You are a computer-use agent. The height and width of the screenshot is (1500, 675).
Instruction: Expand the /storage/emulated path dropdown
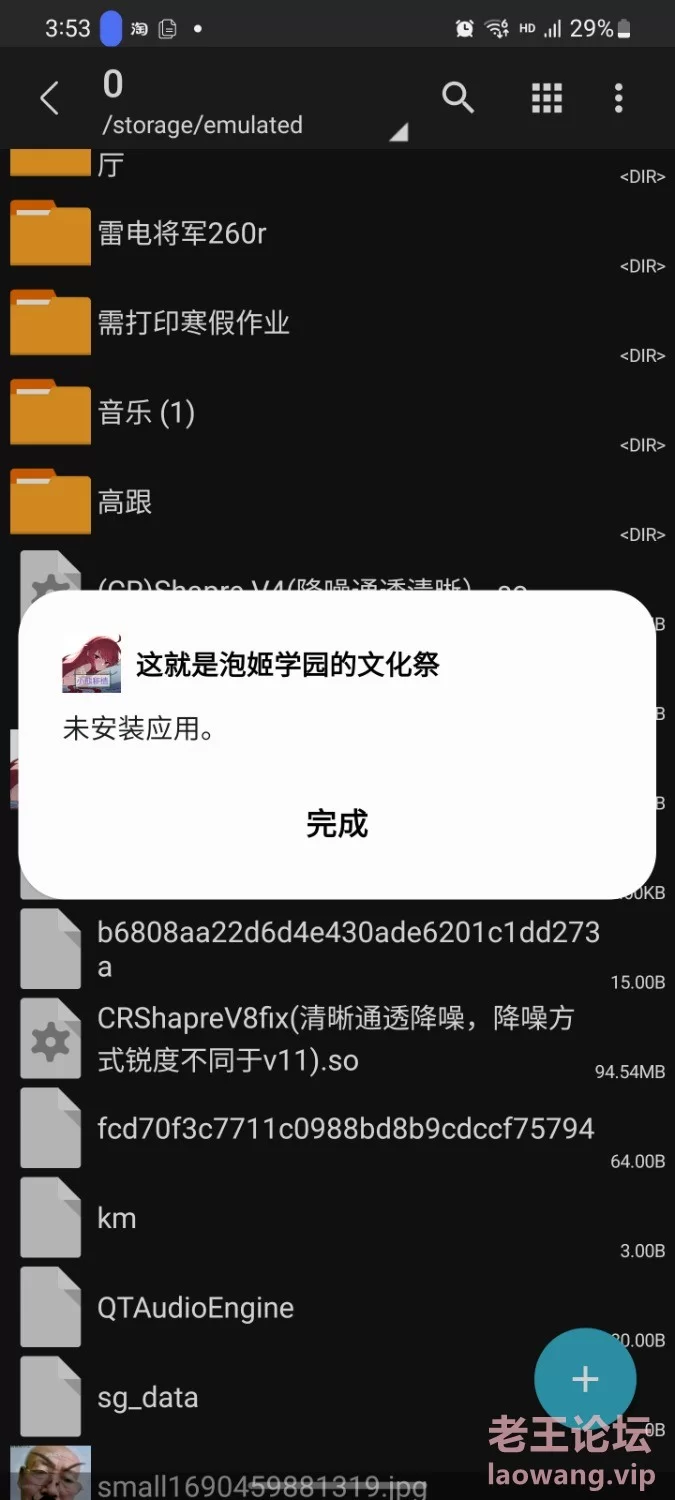tap(254, 126)
